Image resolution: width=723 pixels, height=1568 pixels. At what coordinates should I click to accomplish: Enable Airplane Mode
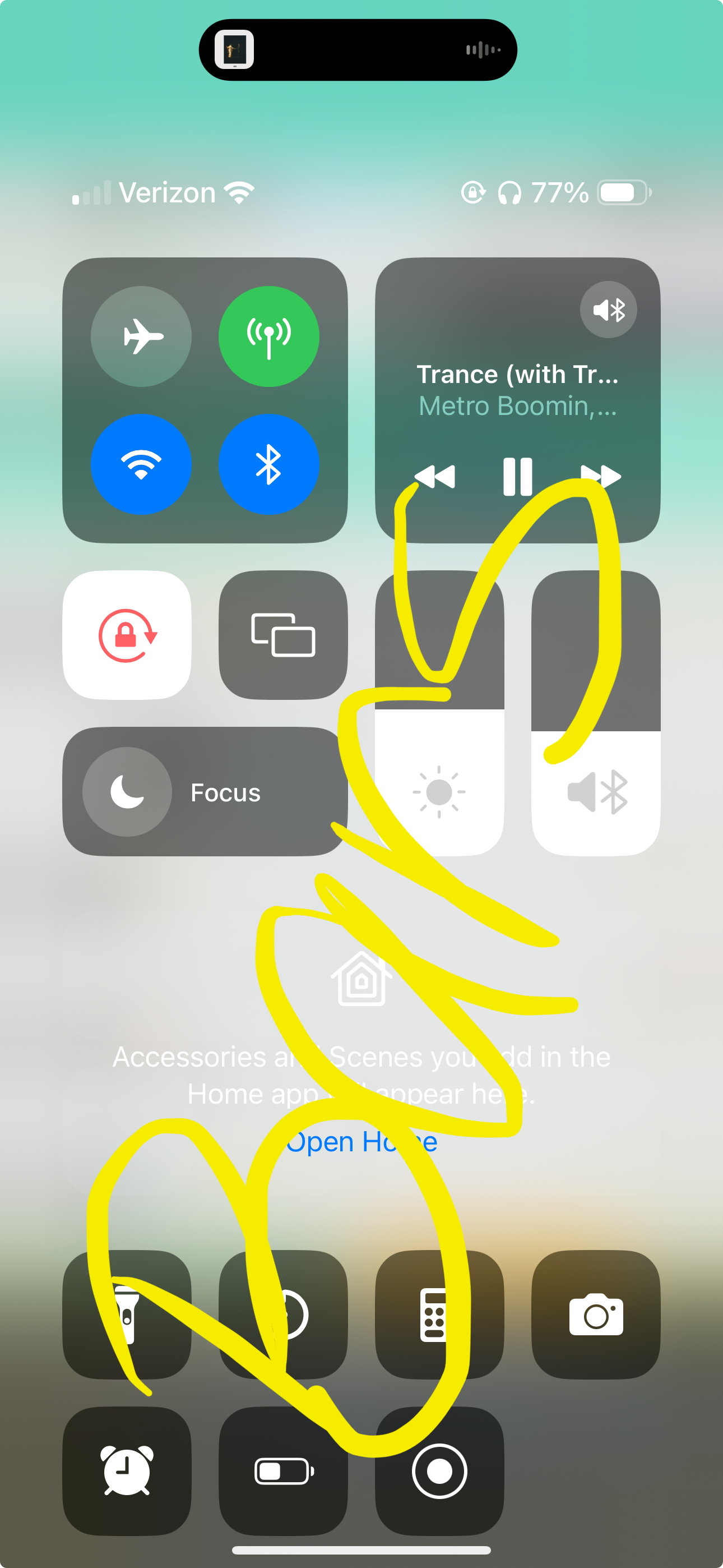[141, 336]
